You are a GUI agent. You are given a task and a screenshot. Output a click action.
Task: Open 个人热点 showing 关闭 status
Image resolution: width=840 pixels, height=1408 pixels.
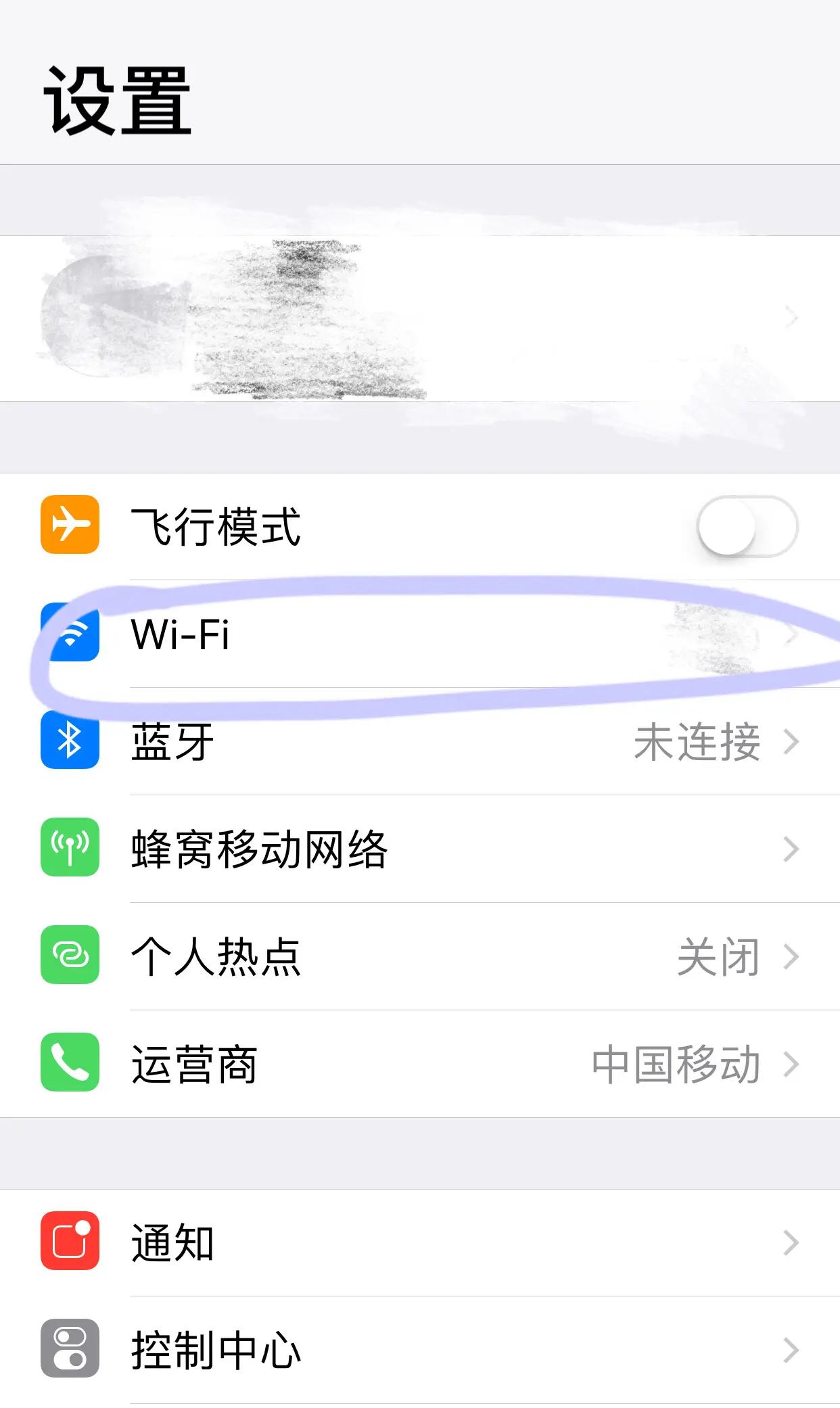pos(419,956)
